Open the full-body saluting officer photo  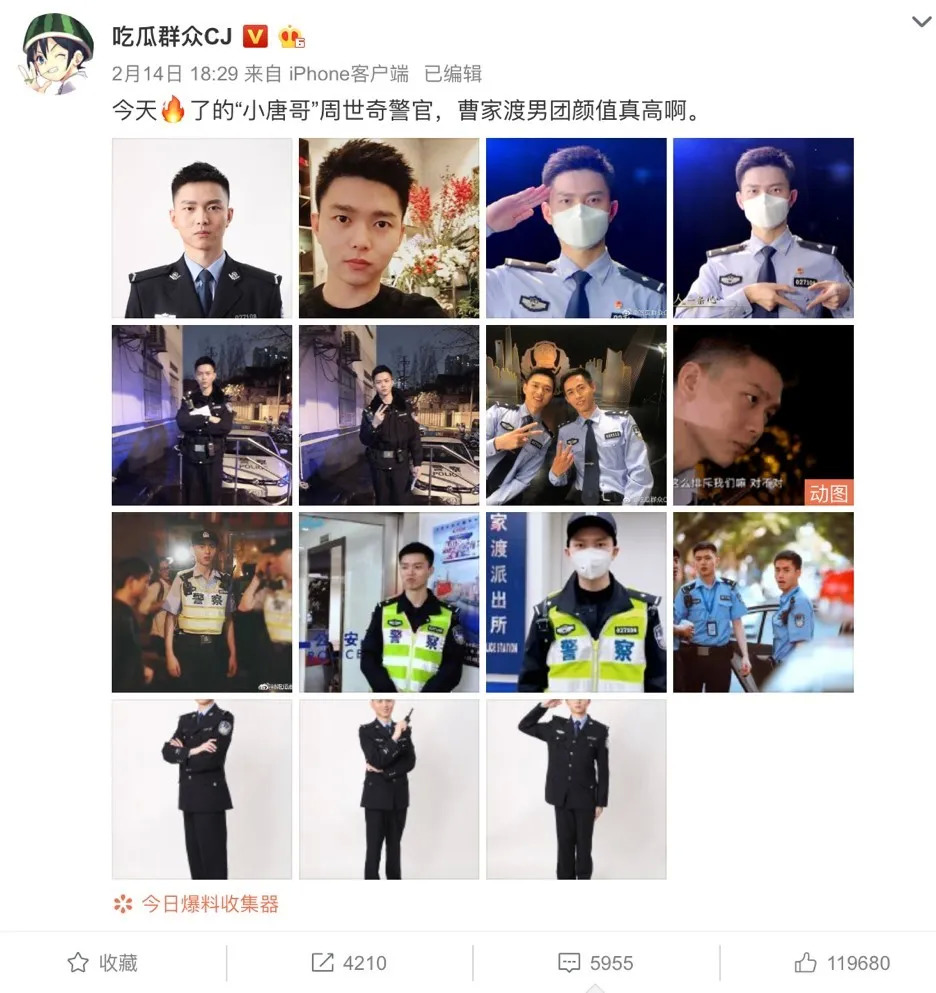pyautogui.click(x=576, y=789)
